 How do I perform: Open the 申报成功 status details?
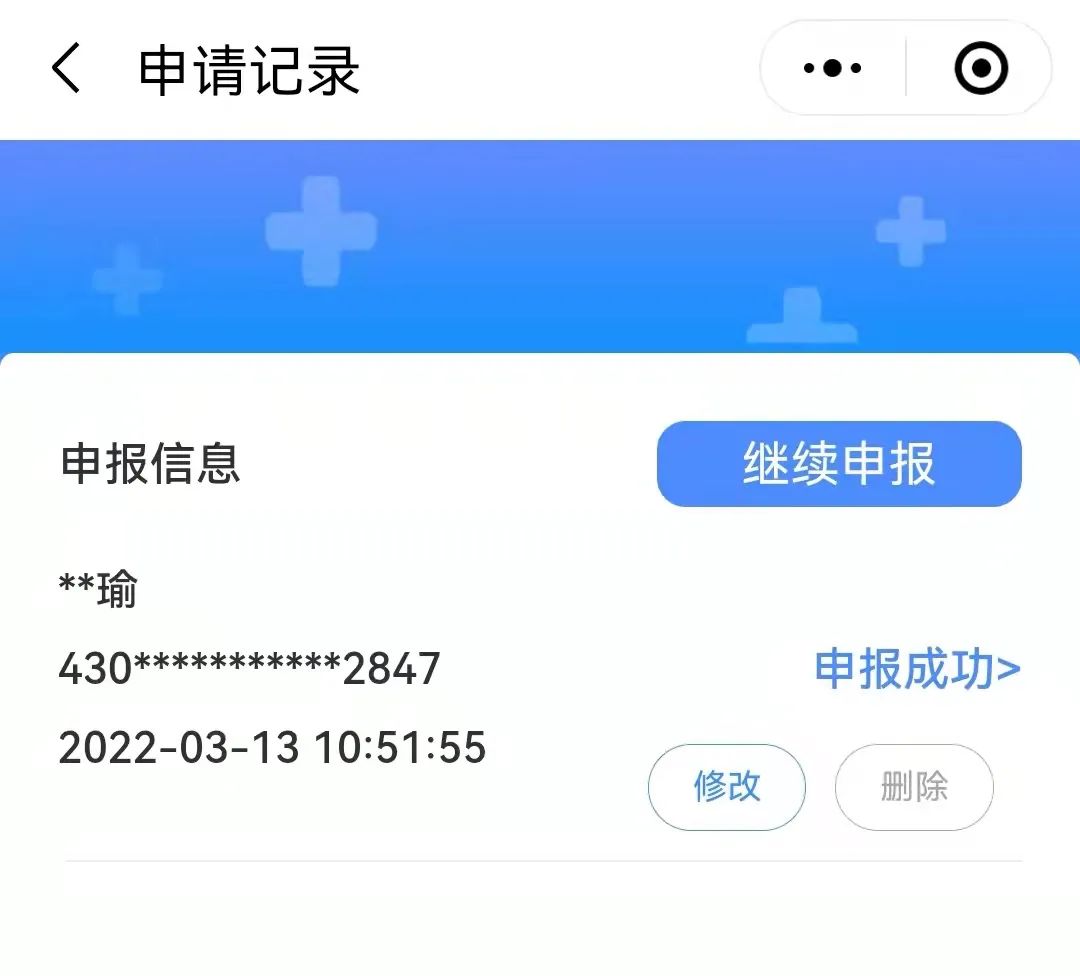pyautogui.click(x=917, y=668)
